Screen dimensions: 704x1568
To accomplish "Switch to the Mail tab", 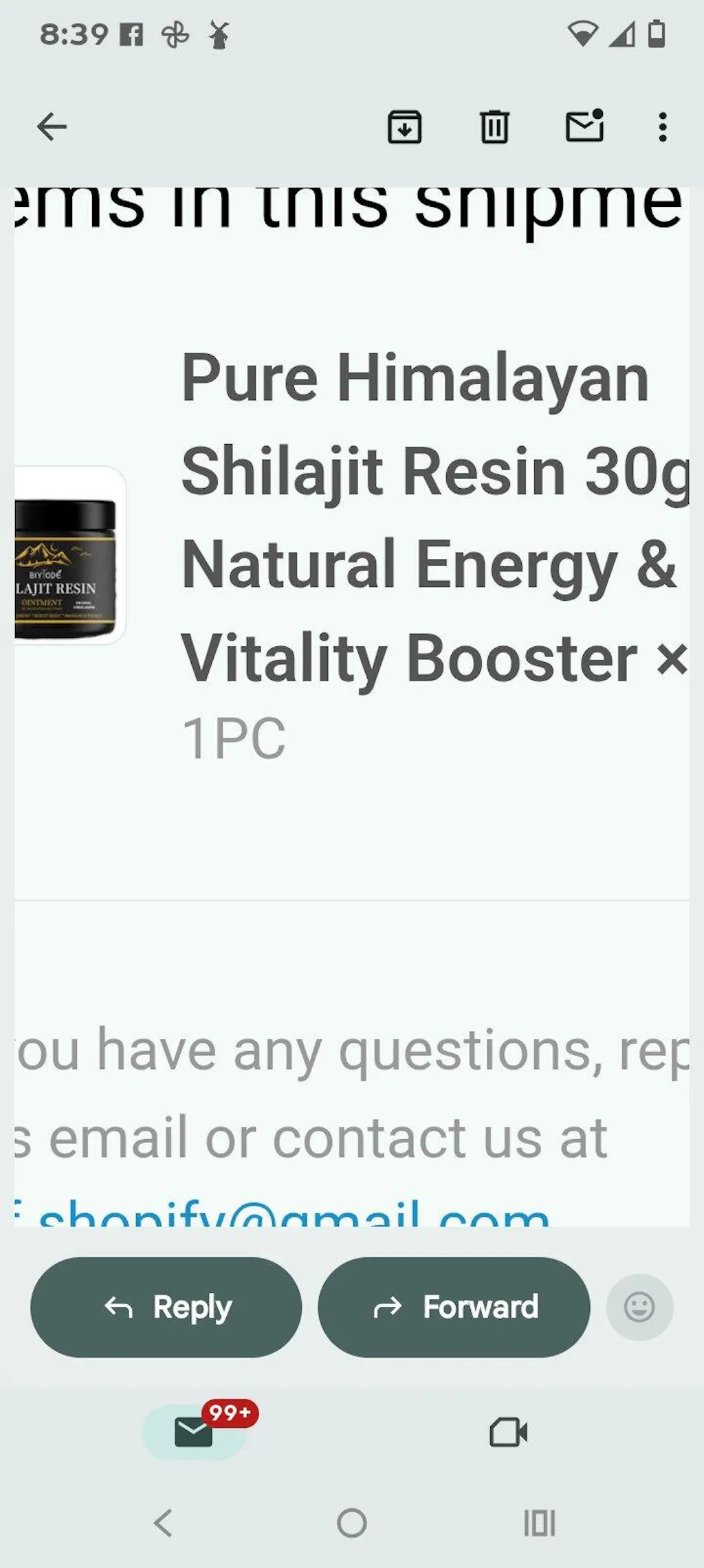I will [194, 1432].
